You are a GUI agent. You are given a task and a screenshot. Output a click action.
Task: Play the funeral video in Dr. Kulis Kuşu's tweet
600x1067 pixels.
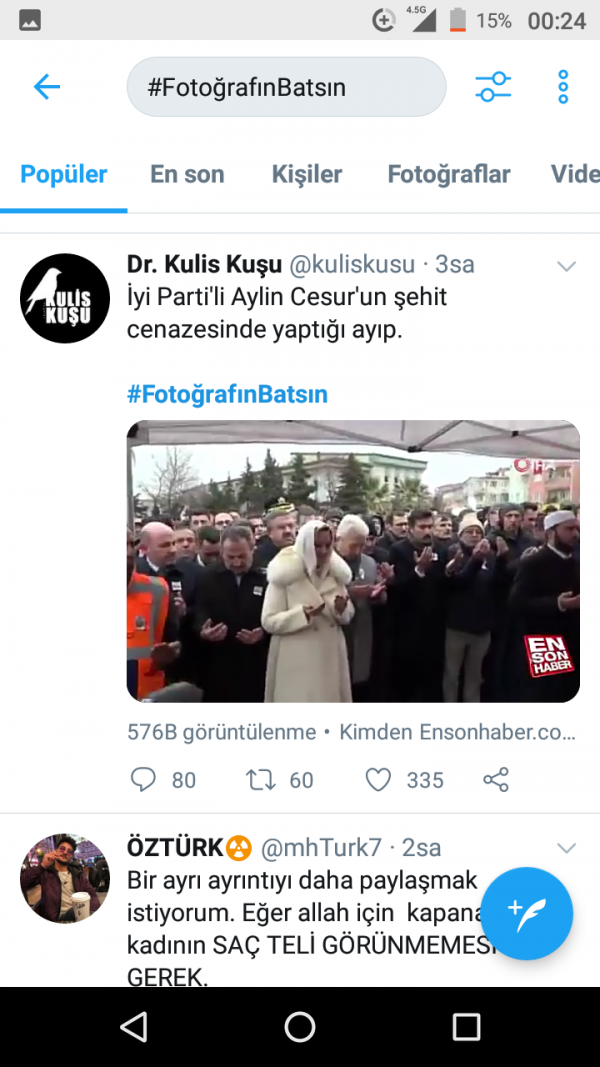(353, 561)
